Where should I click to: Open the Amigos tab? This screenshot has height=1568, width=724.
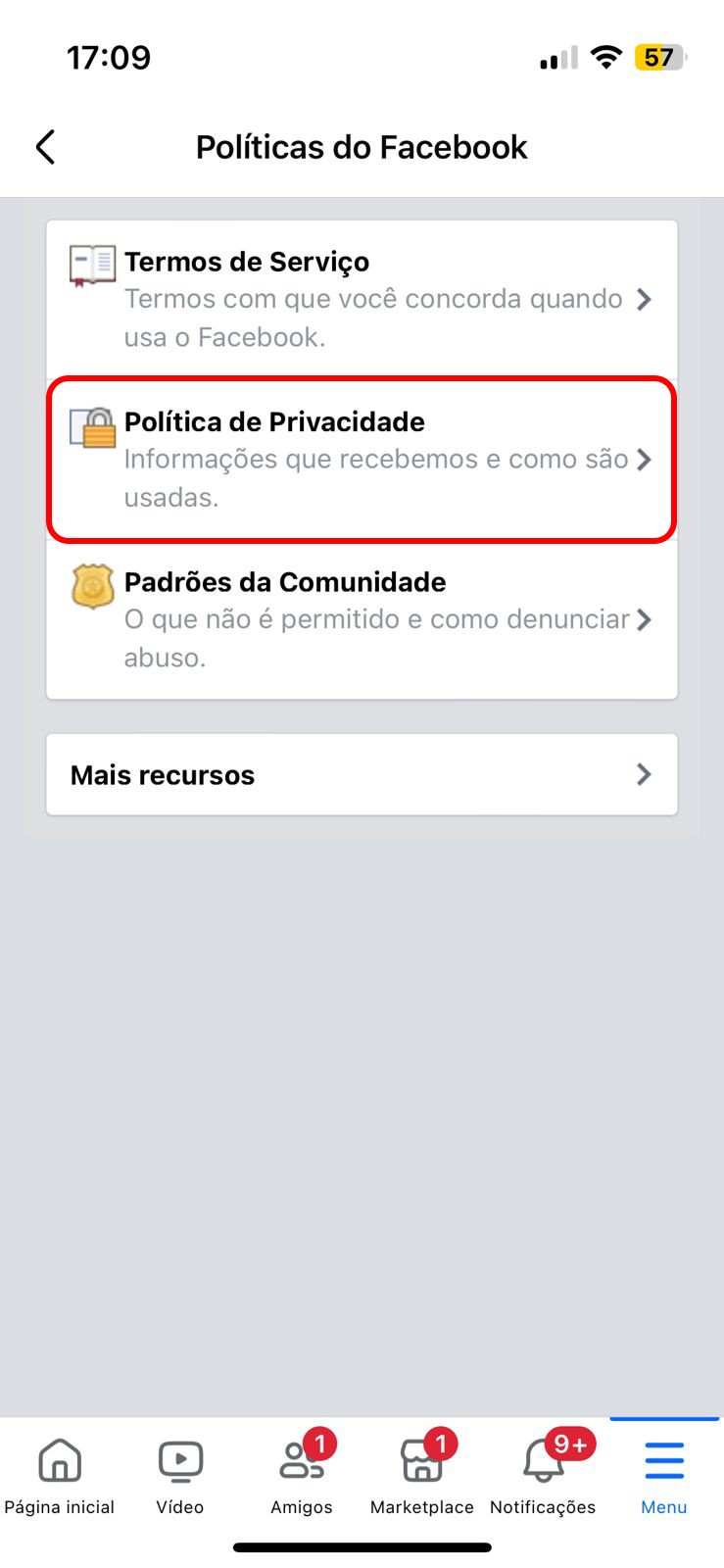(x=302, y=1477)
